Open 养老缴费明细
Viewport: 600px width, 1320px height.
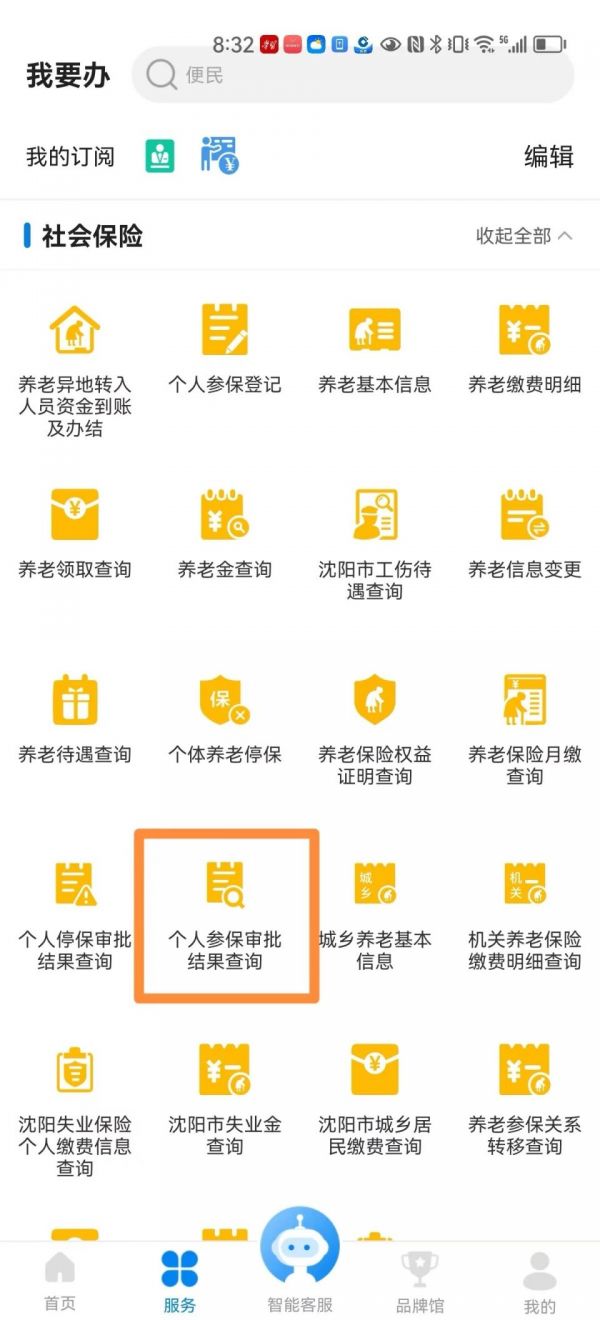click(524, 352)
